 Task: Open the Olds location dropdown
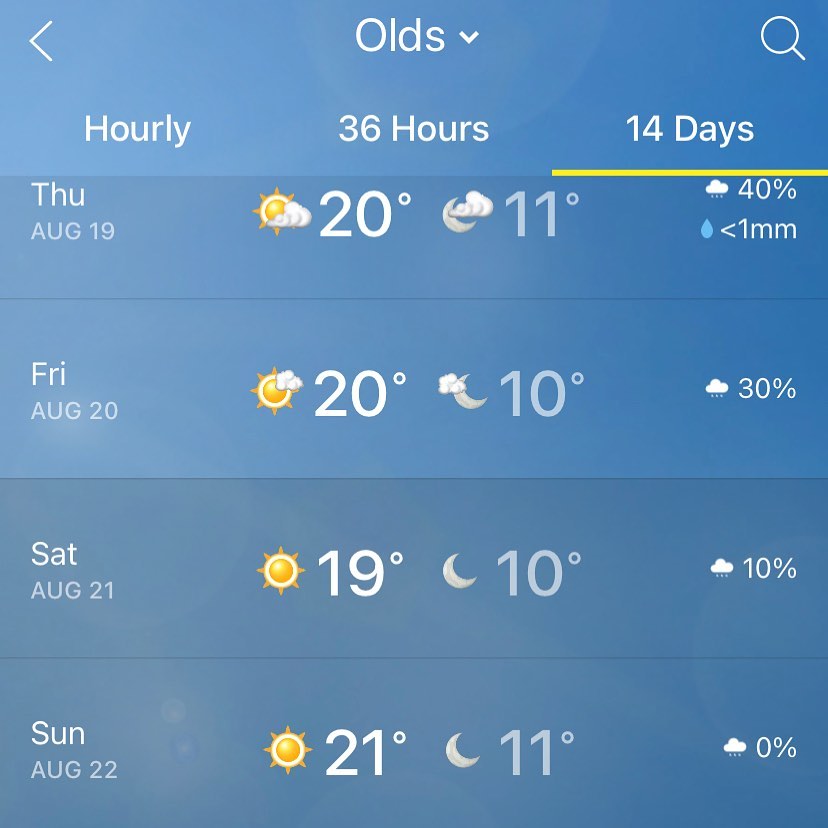coord(416,38)
